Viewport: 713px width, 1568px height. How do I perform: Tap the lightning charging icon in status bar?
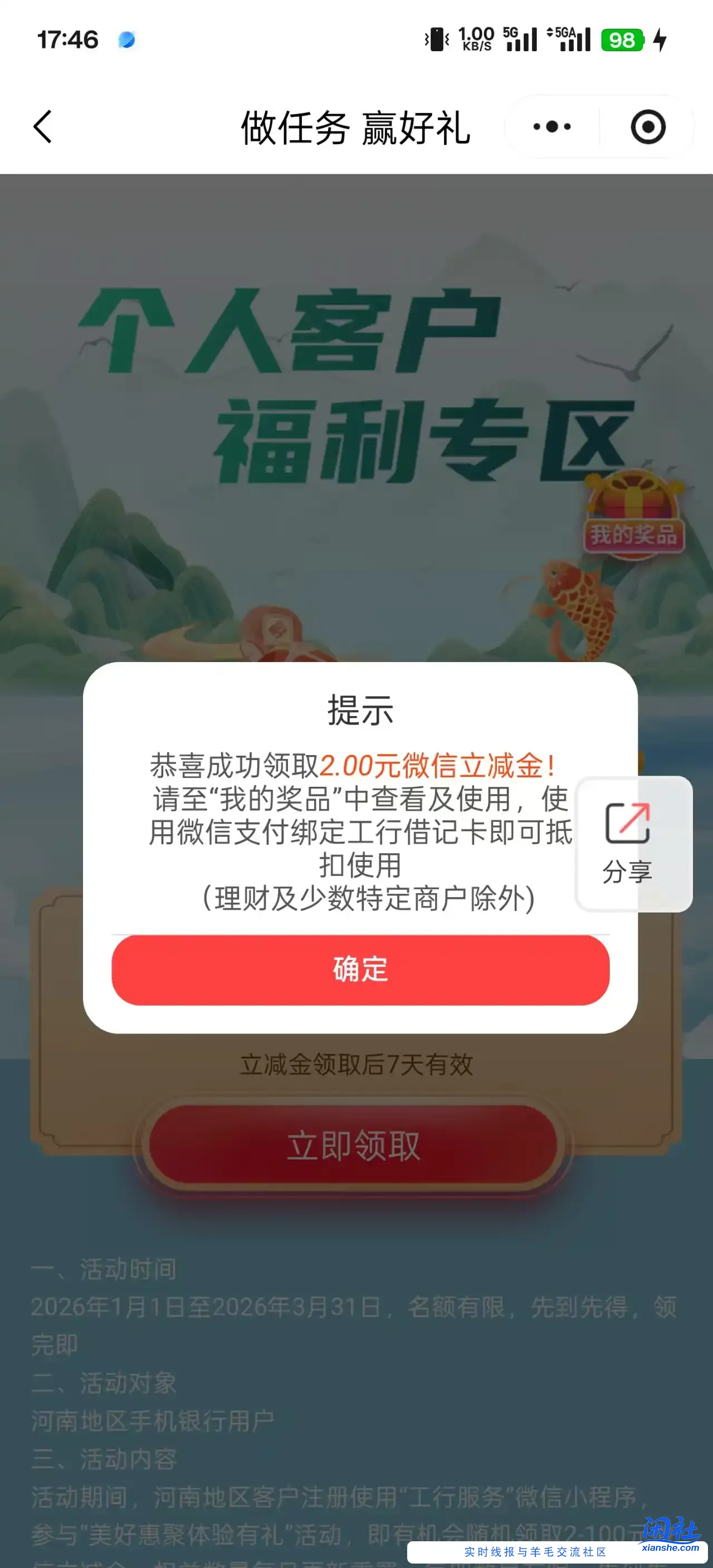click(x=660, y=40)
